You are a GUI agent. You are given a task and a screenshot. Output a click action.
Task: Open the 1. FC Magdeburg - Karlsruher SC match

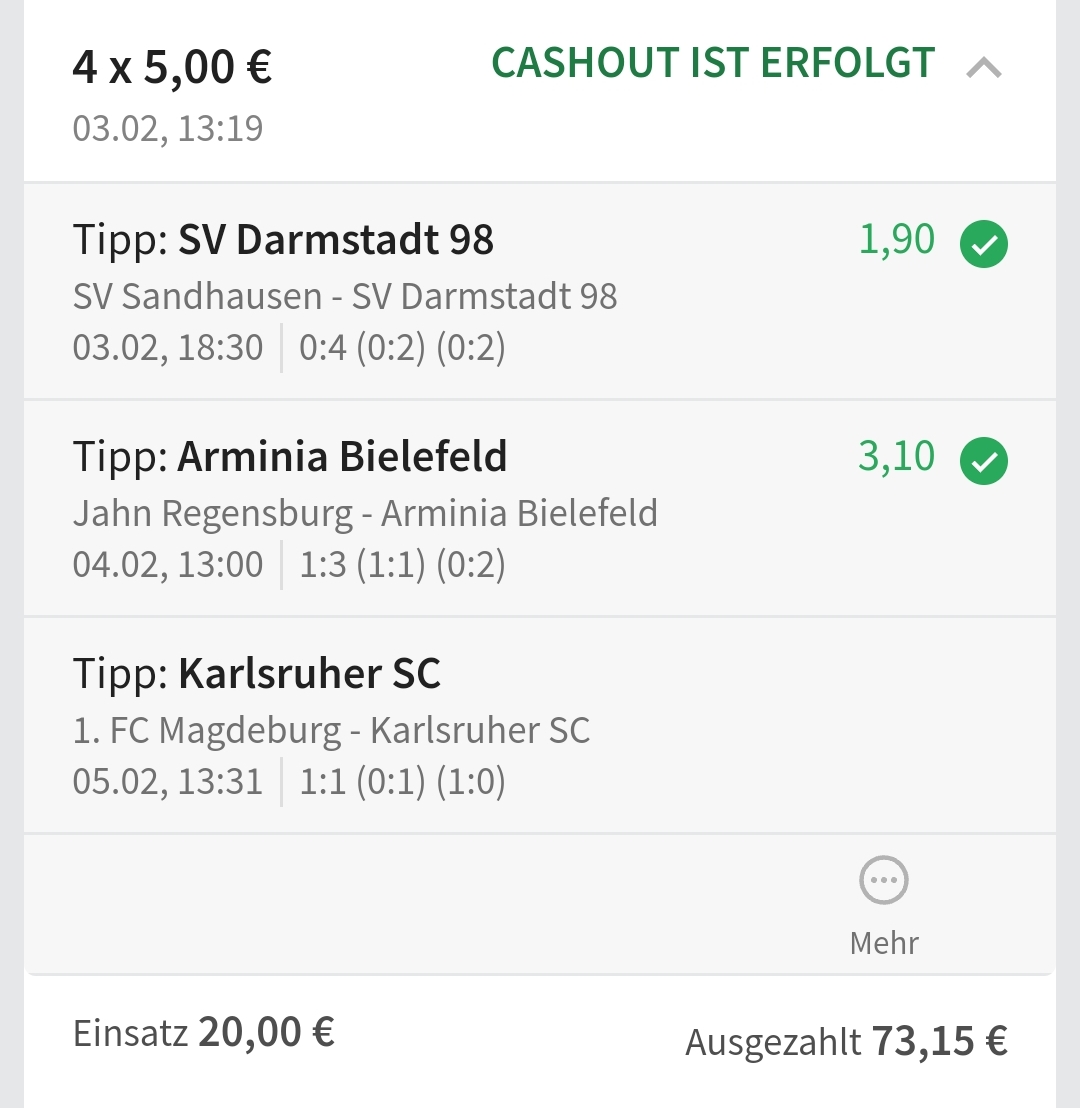pyautogui.click(x=331, y=730)
